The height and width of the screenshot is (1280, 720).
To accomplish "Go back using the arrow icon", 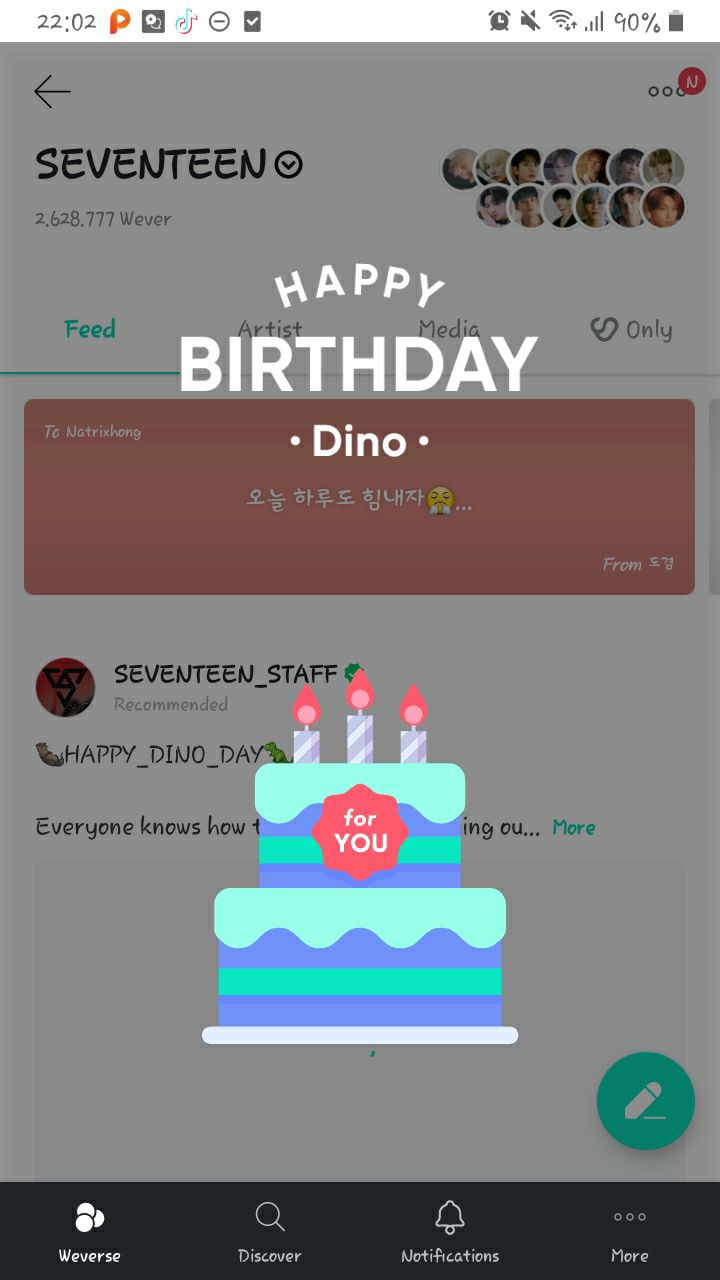I will 52,92.
